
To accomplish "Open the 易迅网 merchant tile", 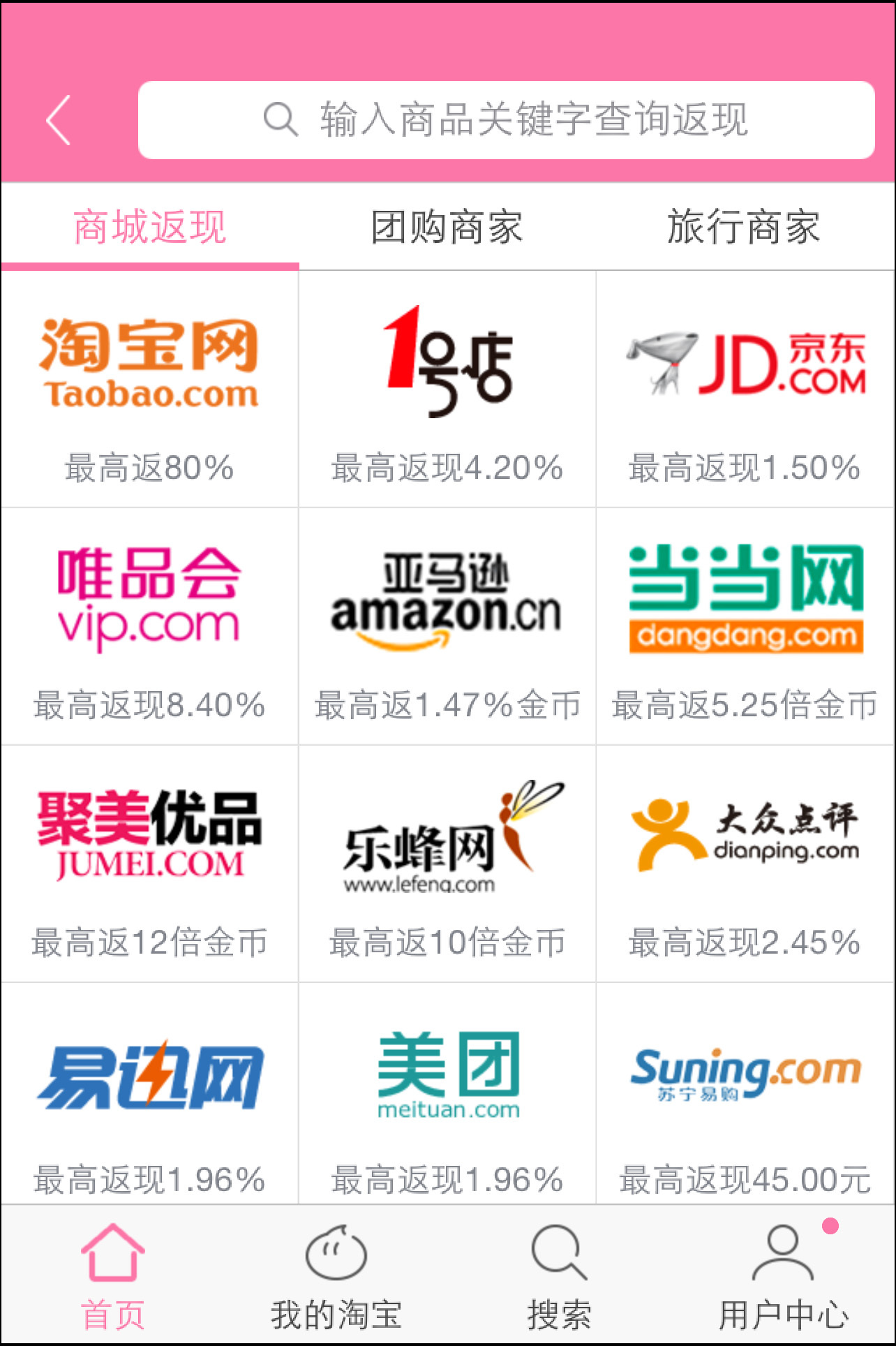I will tap(149, 1093).
